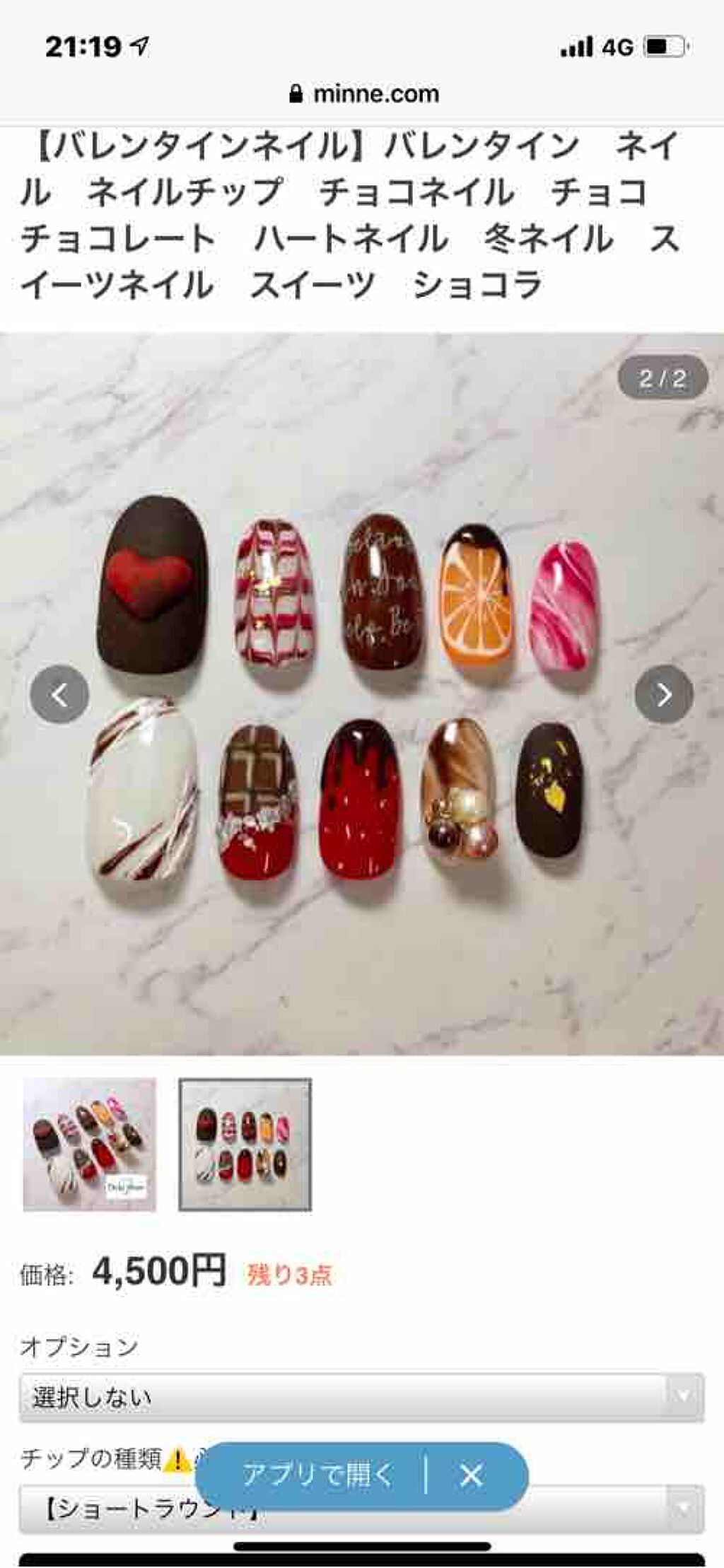Dismiss the アプリで開く banner
Screen dimensions: 724x1568
point(471,1475)
